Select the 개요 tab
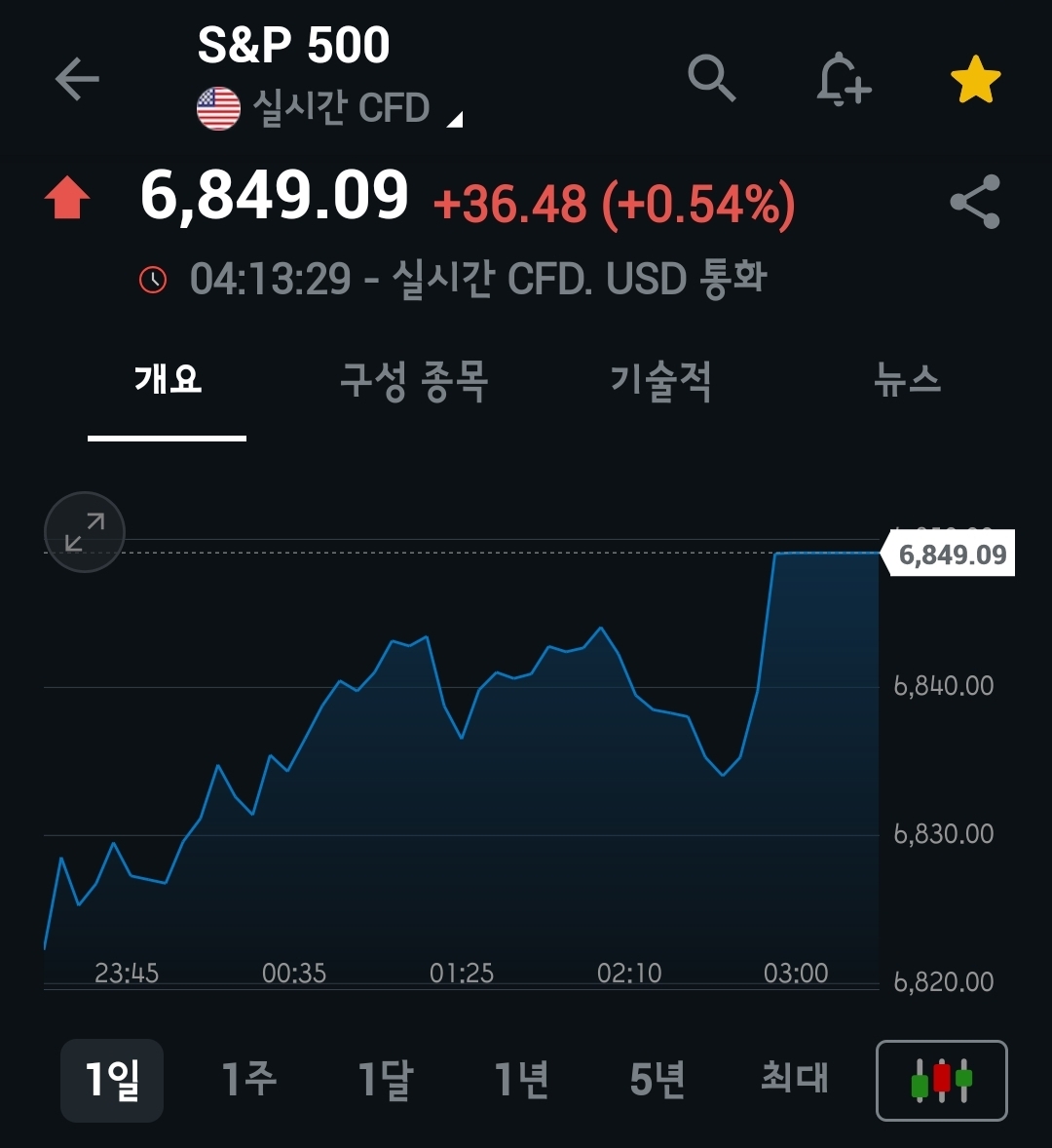The height and width of the screenshot is (1148, 1052). 168,380
